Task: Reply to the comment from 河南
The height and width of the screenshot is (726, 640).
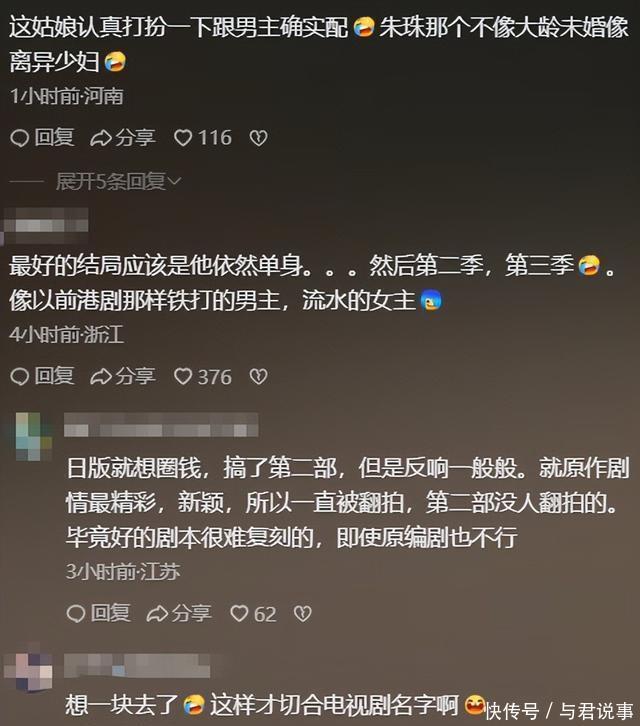Action: (x=42, y=138)
